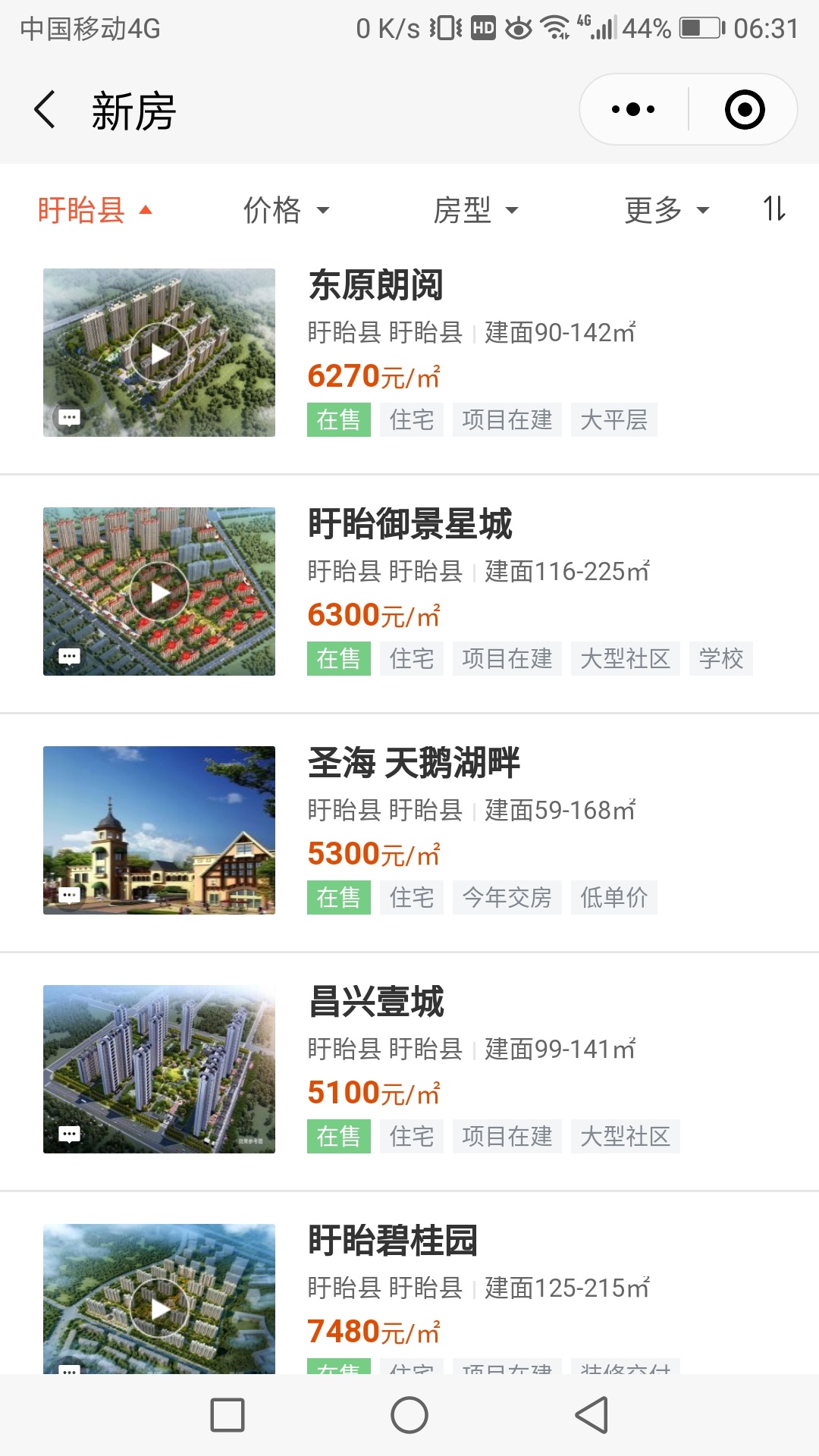819x1456 pixels.
Task: Expand the 更多 filter options
Action: coord(667,210)
